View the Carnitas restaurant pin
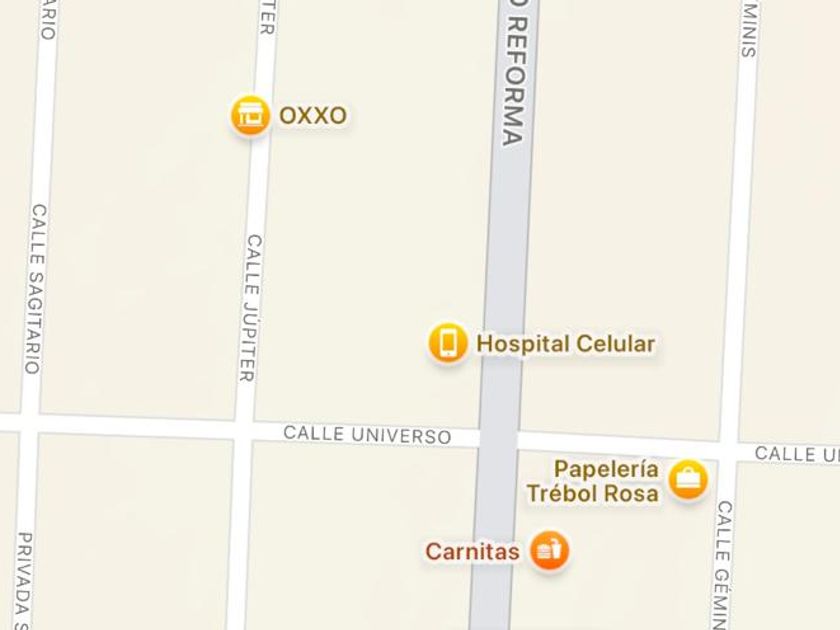The image size is (840, 630). (x=548, y=550)
